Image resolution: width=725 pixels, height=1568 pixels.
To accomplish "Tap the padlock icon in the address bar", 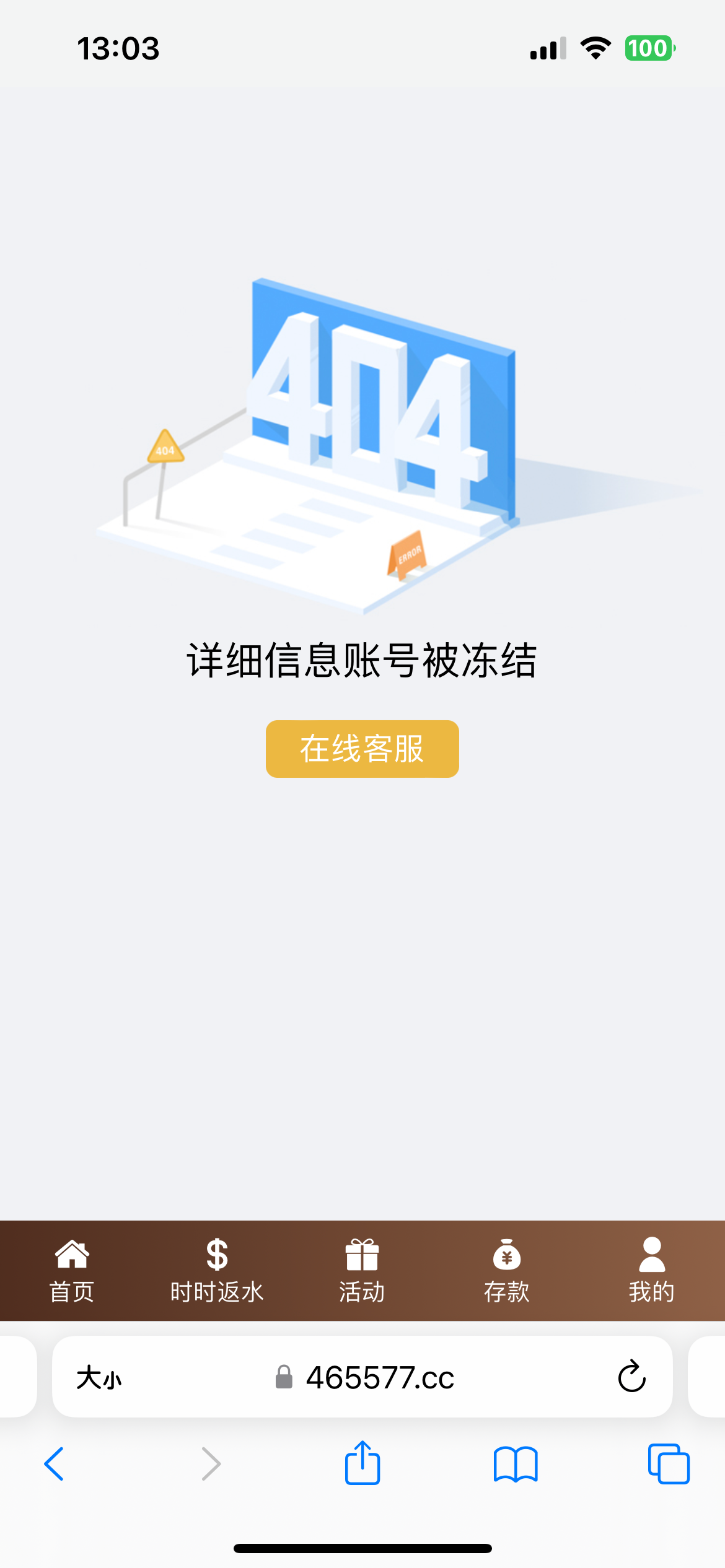I will click(x=284, y=1376).
